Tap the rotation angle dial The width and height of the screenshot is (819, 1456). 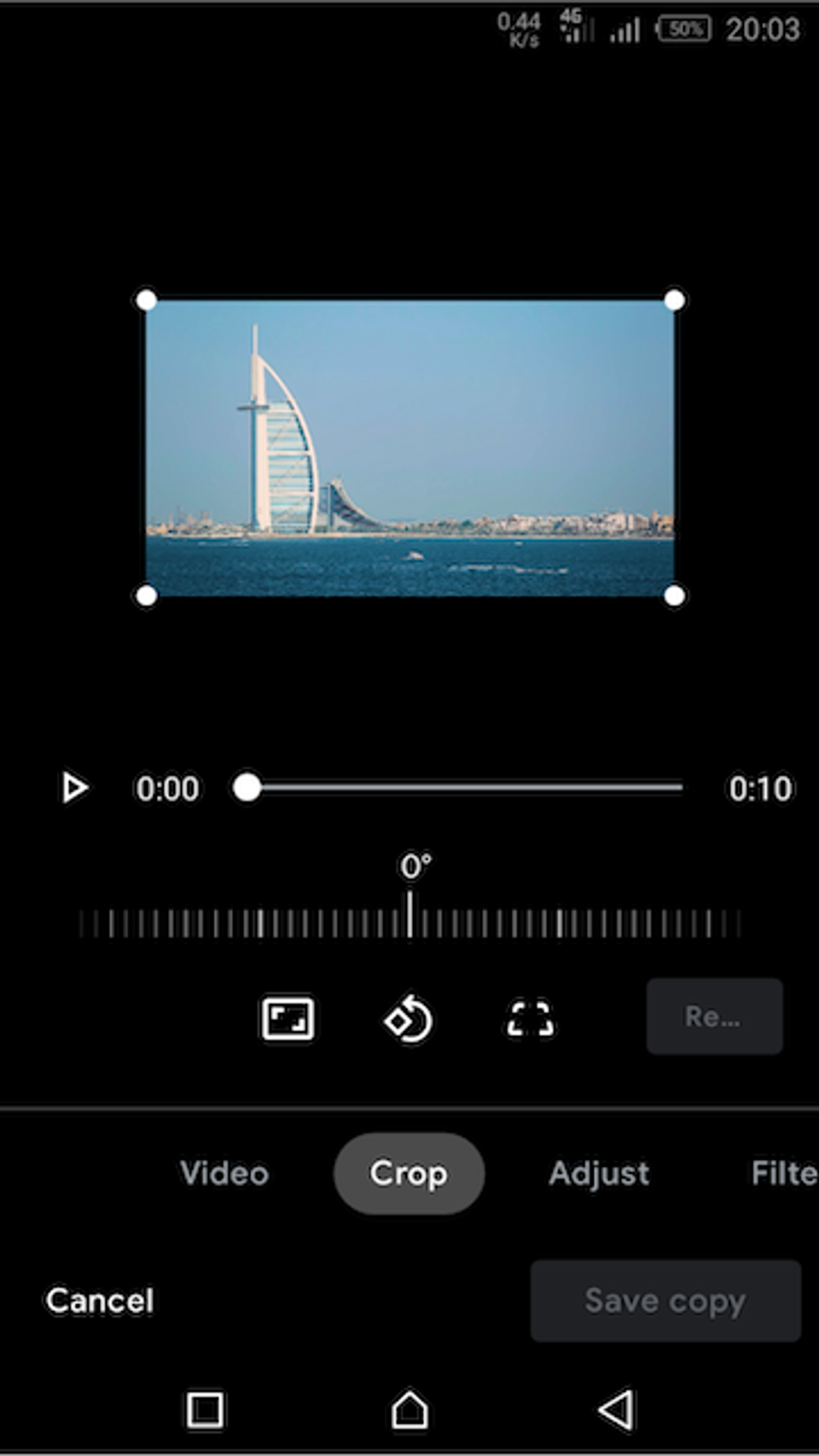coord(409,923)
